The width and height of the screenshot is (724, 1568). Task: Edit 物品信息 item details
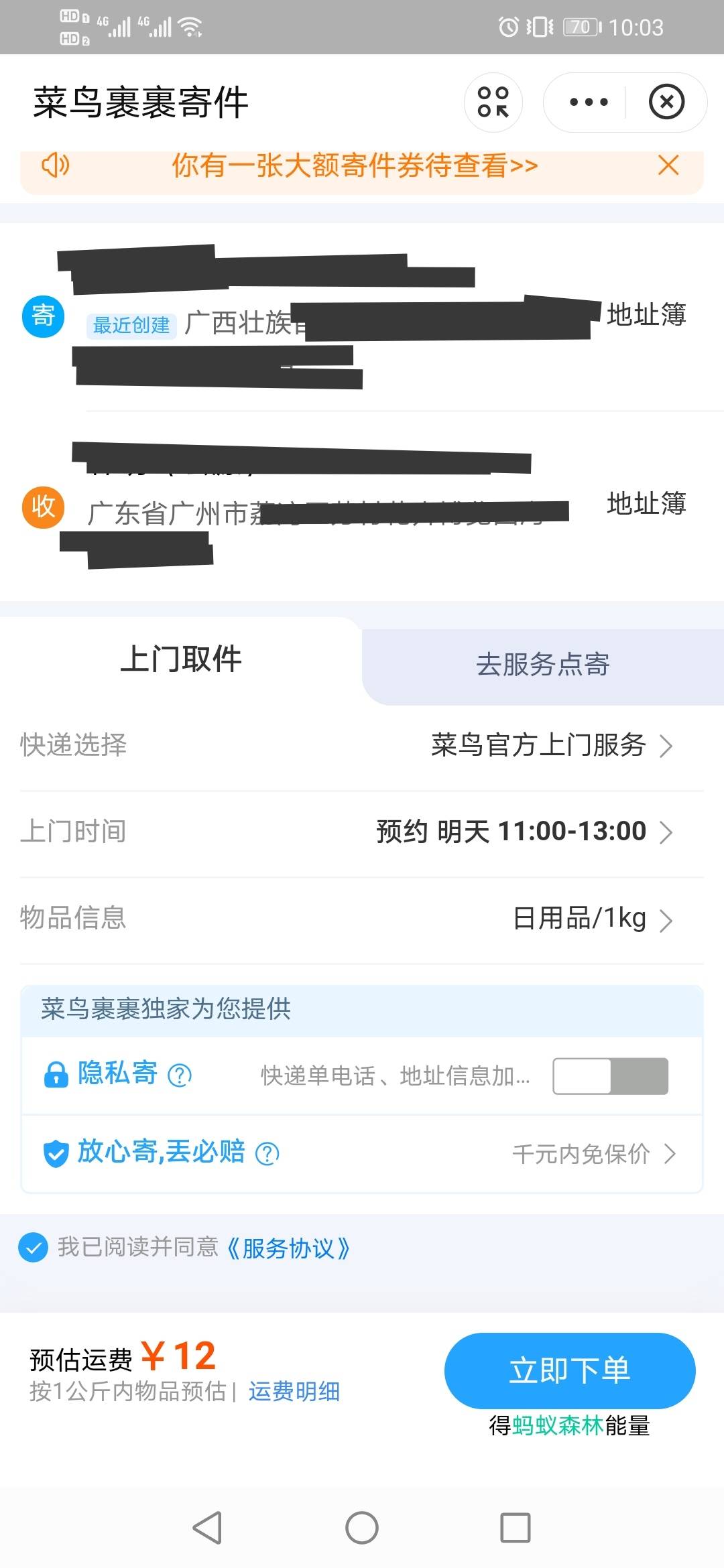coord(590,919)
